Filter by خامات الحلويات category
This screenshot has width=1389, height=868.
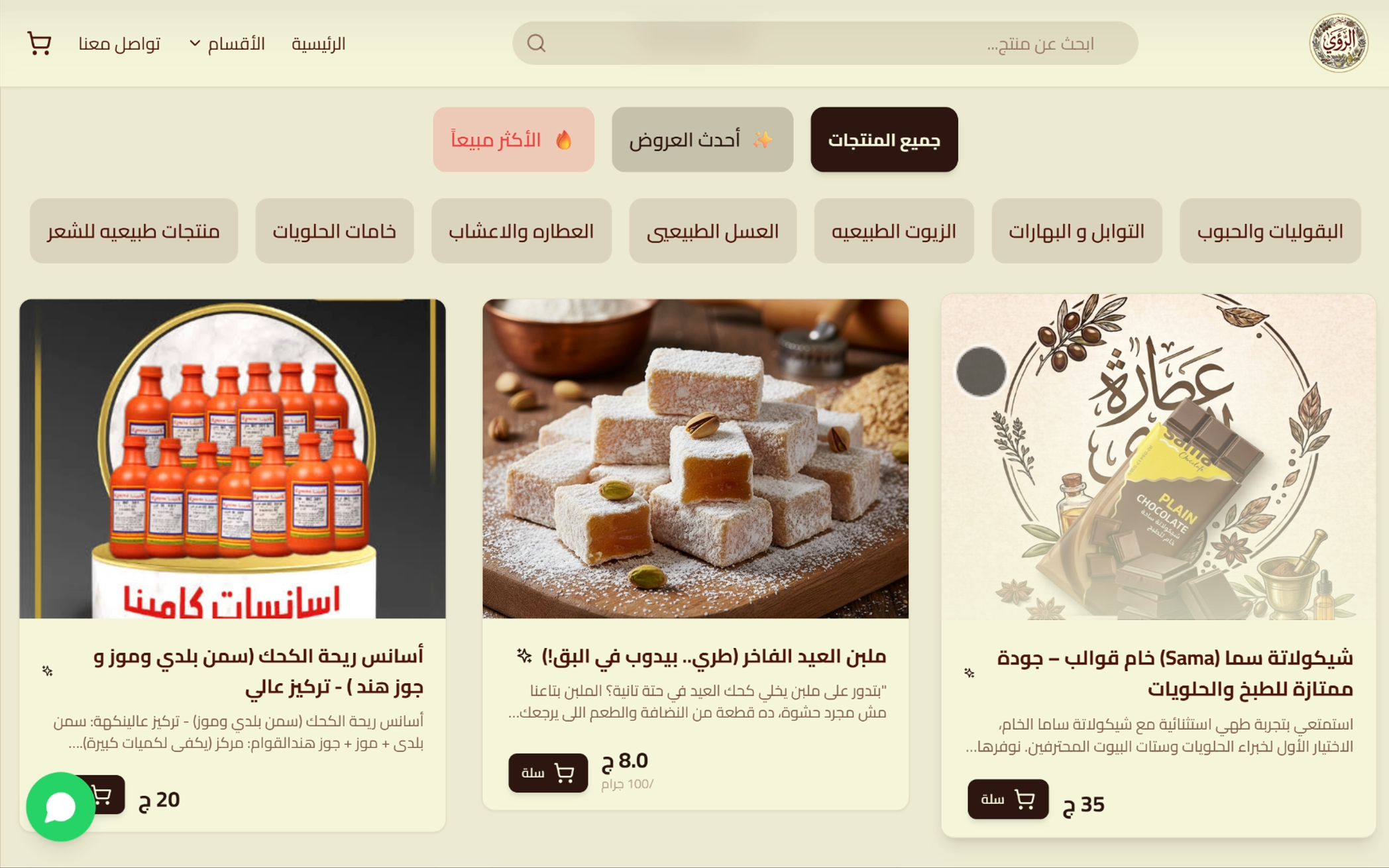point(334,231)
